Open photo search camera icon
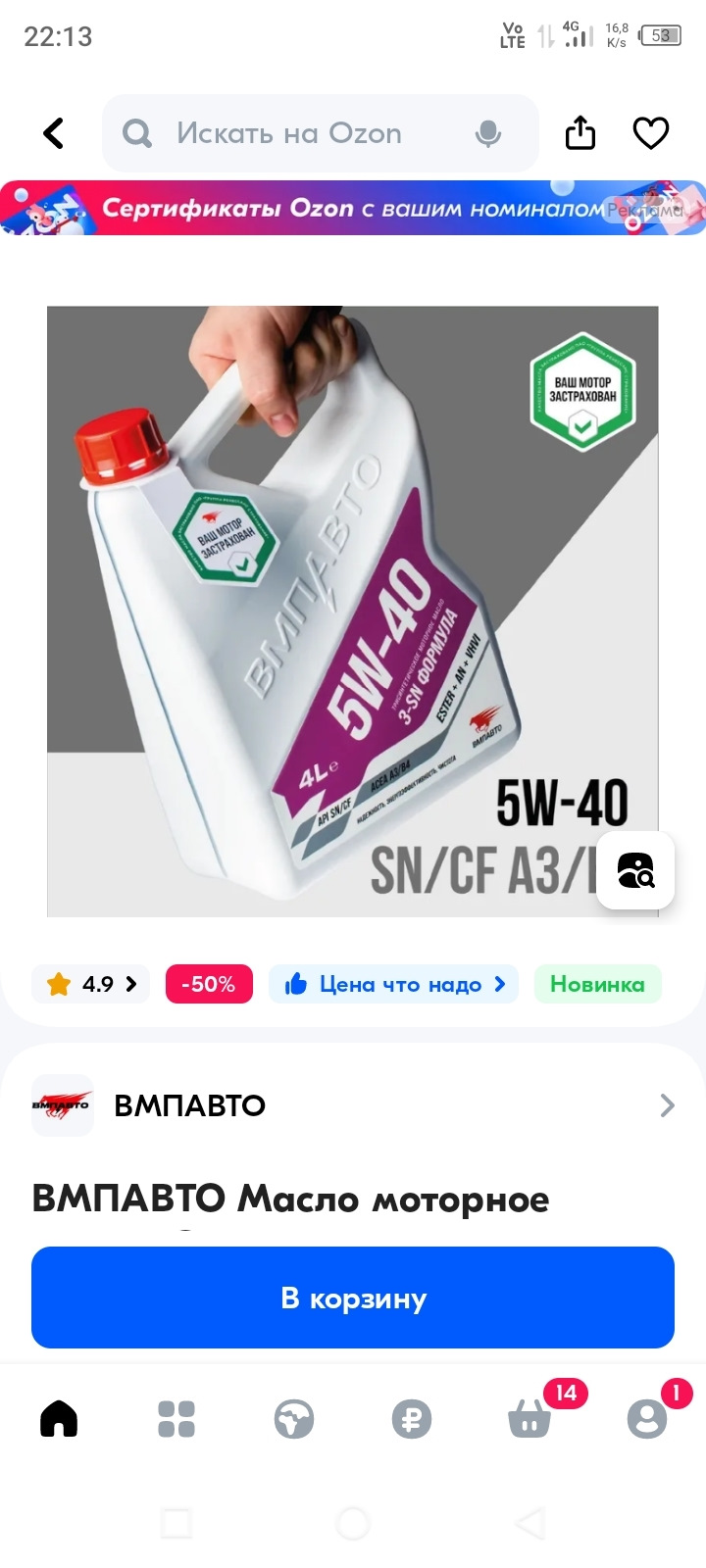Image resolution: width=706 pixels, height=1568 pixels. point(635,870)
